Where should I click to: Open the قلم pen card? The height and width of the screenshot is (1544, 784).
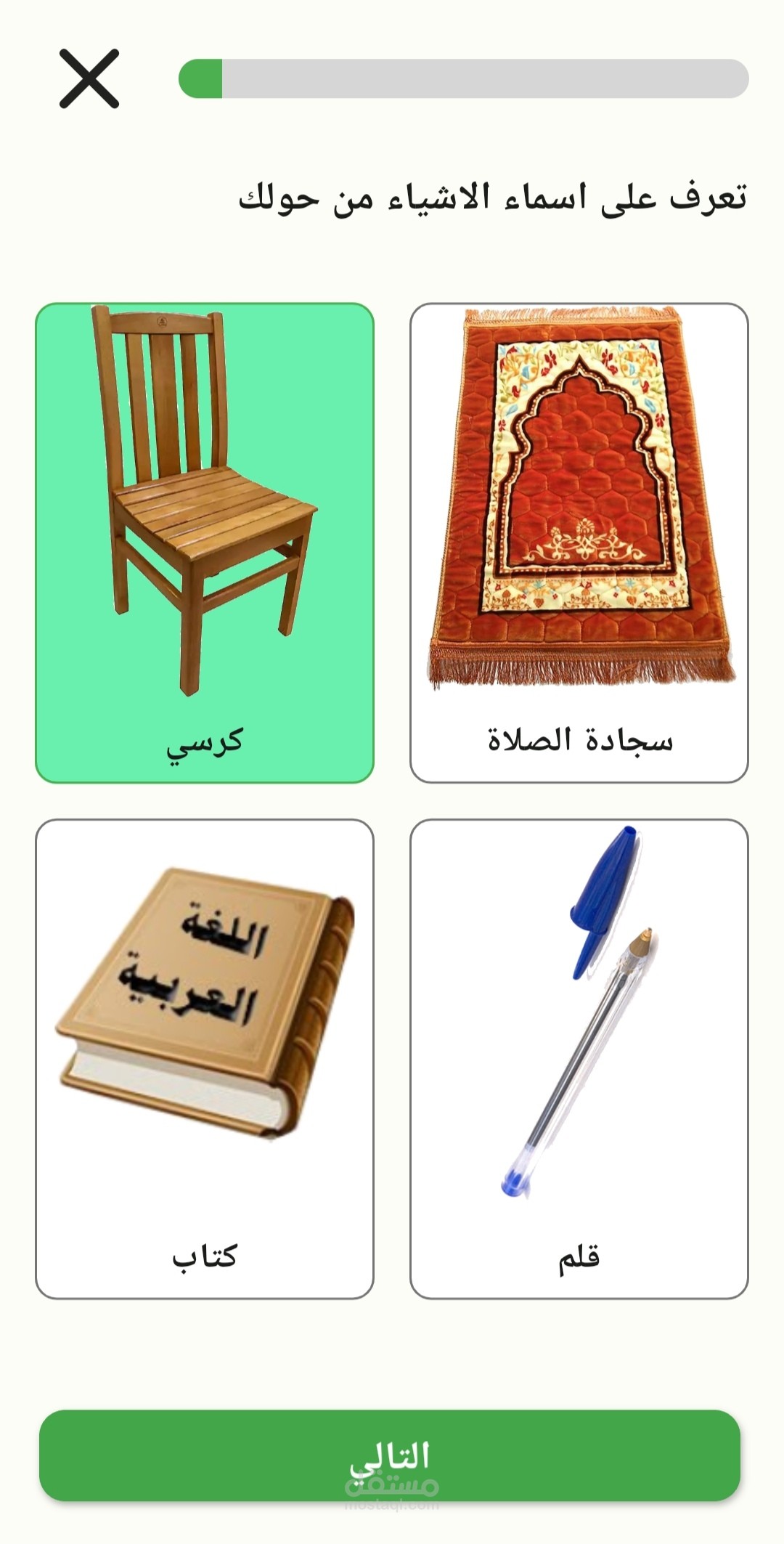[x=579, y=1059]
